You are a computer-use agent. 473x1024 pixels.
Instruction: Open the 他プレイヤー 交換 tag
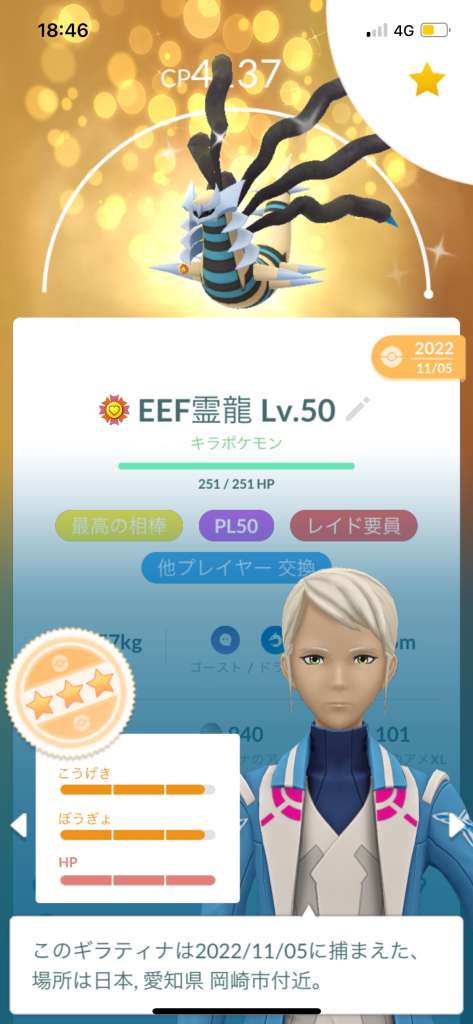[236, 568]
